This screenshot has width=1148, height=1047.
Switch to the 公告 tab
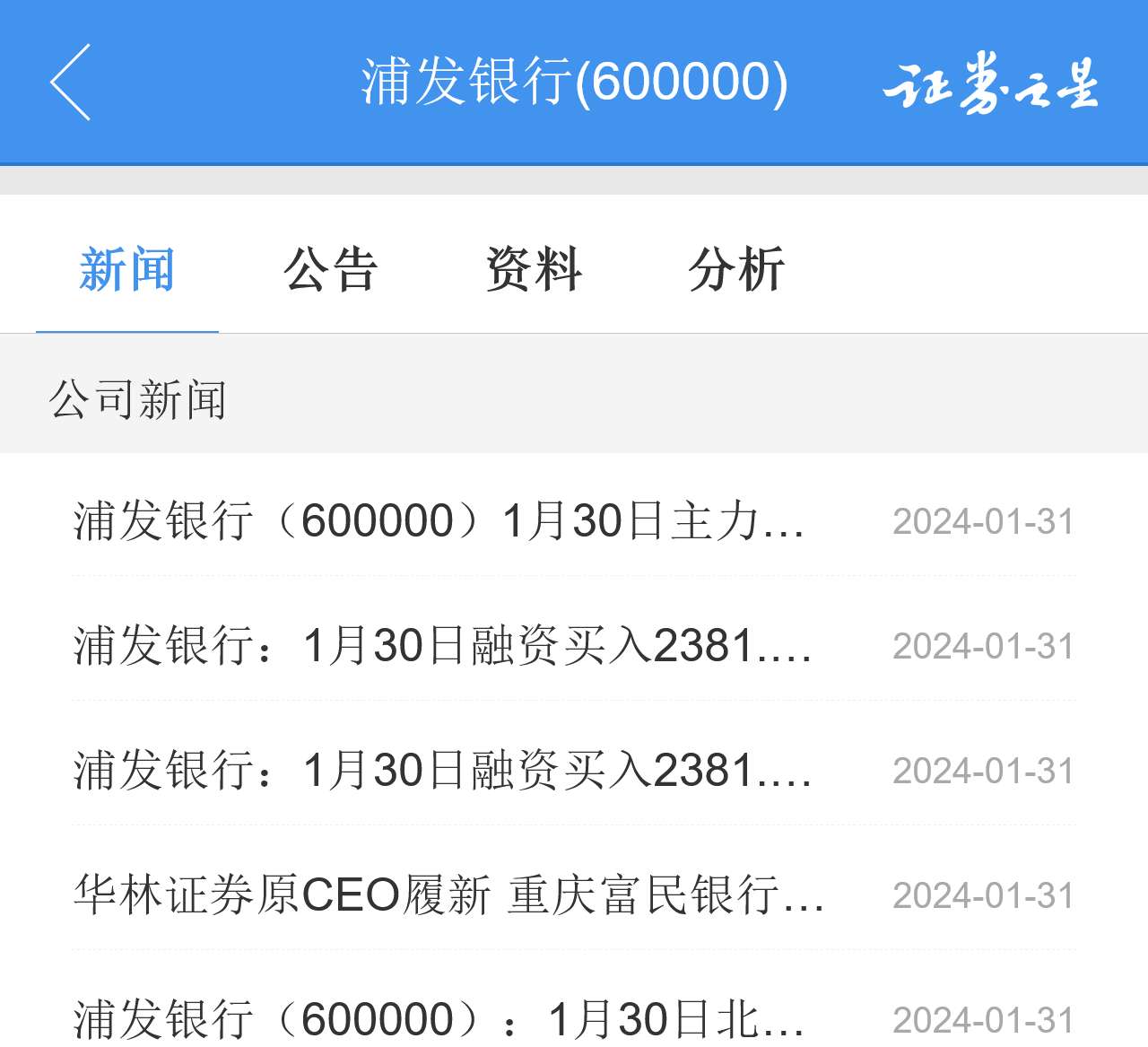click(330, 269)
